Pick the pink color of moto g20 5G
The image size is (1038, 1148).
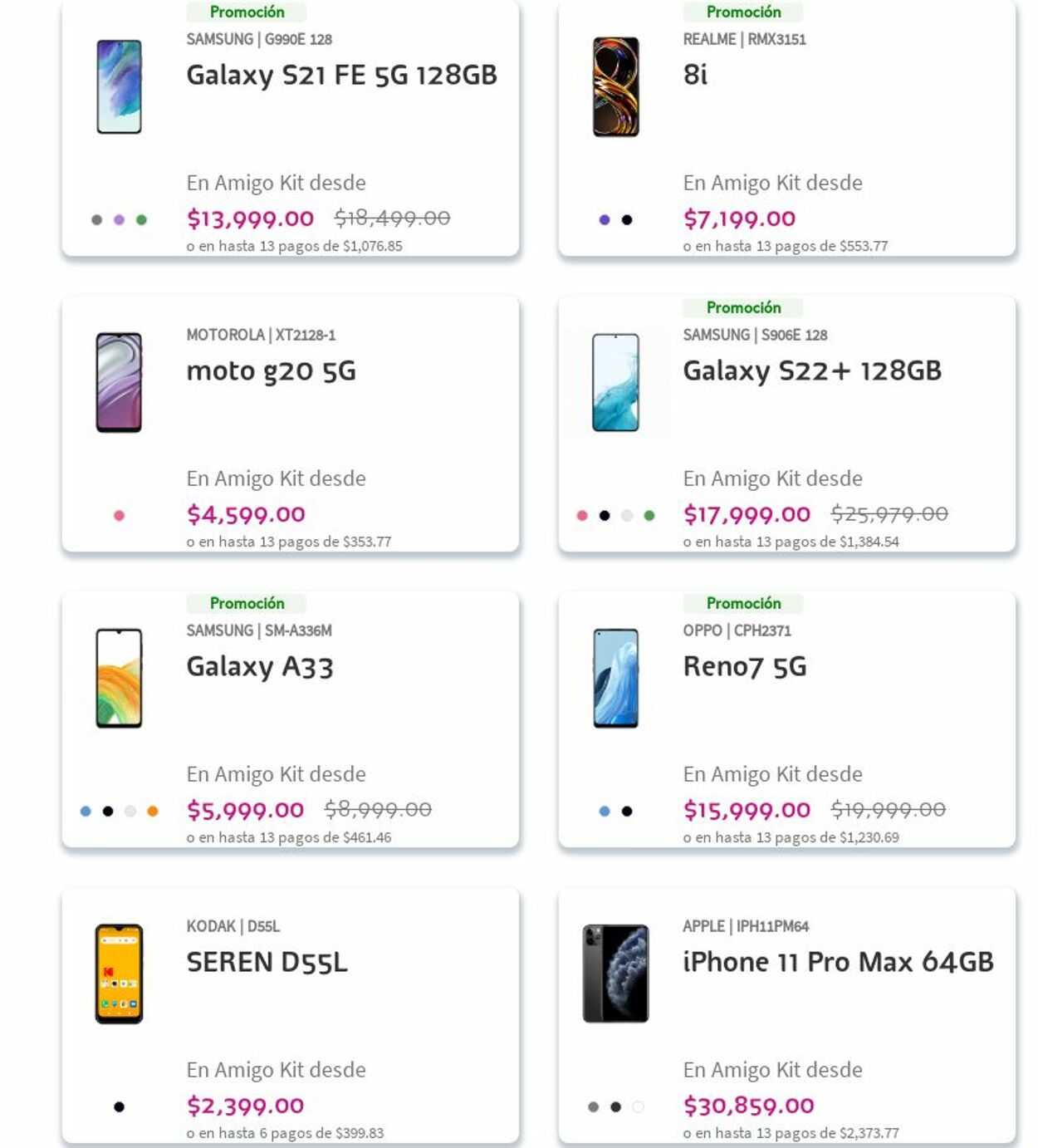[119, 516]
